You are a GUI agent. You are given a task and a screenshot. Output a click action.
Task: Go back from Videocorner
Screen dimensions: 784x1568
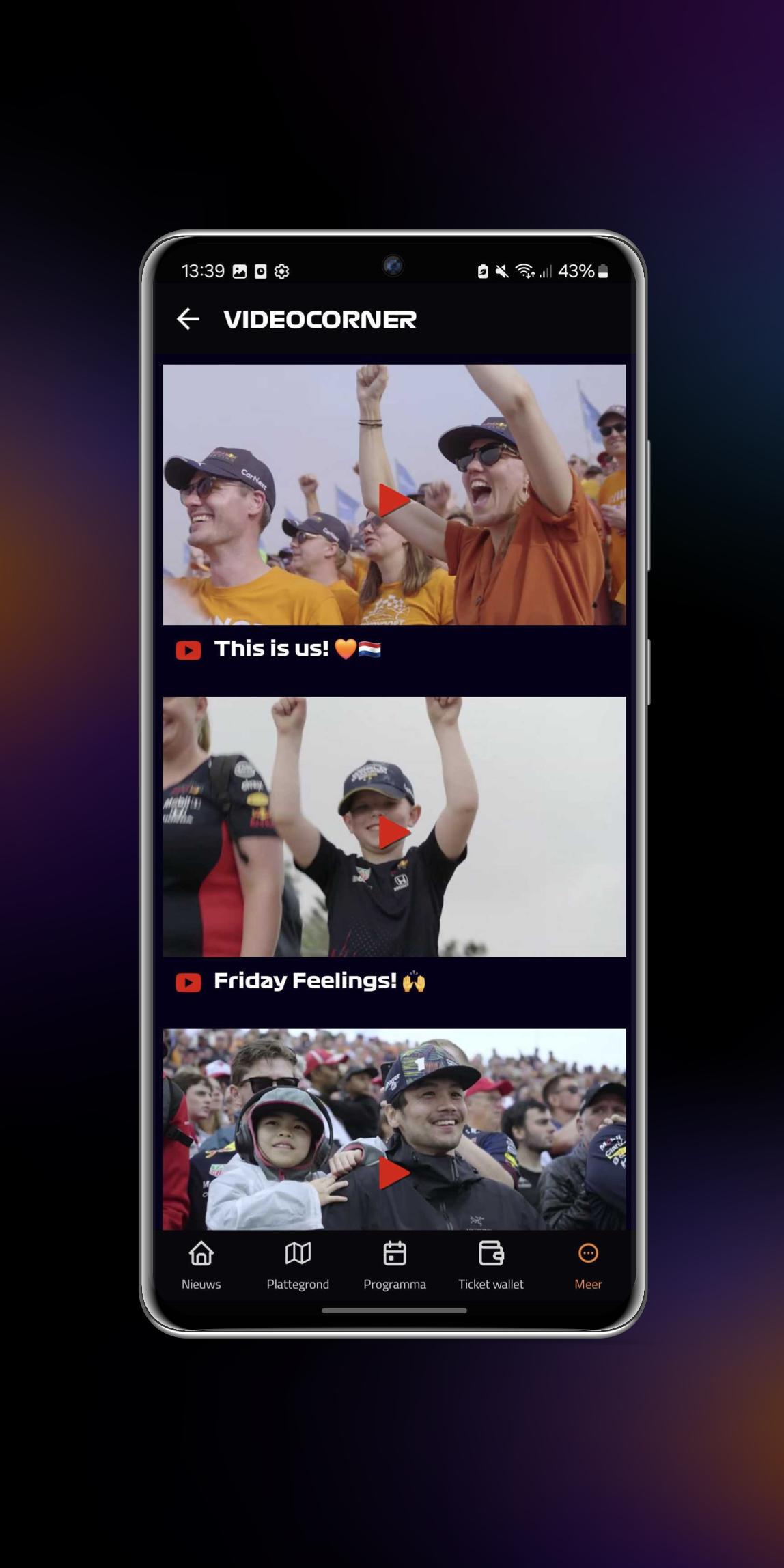point(188,319)
